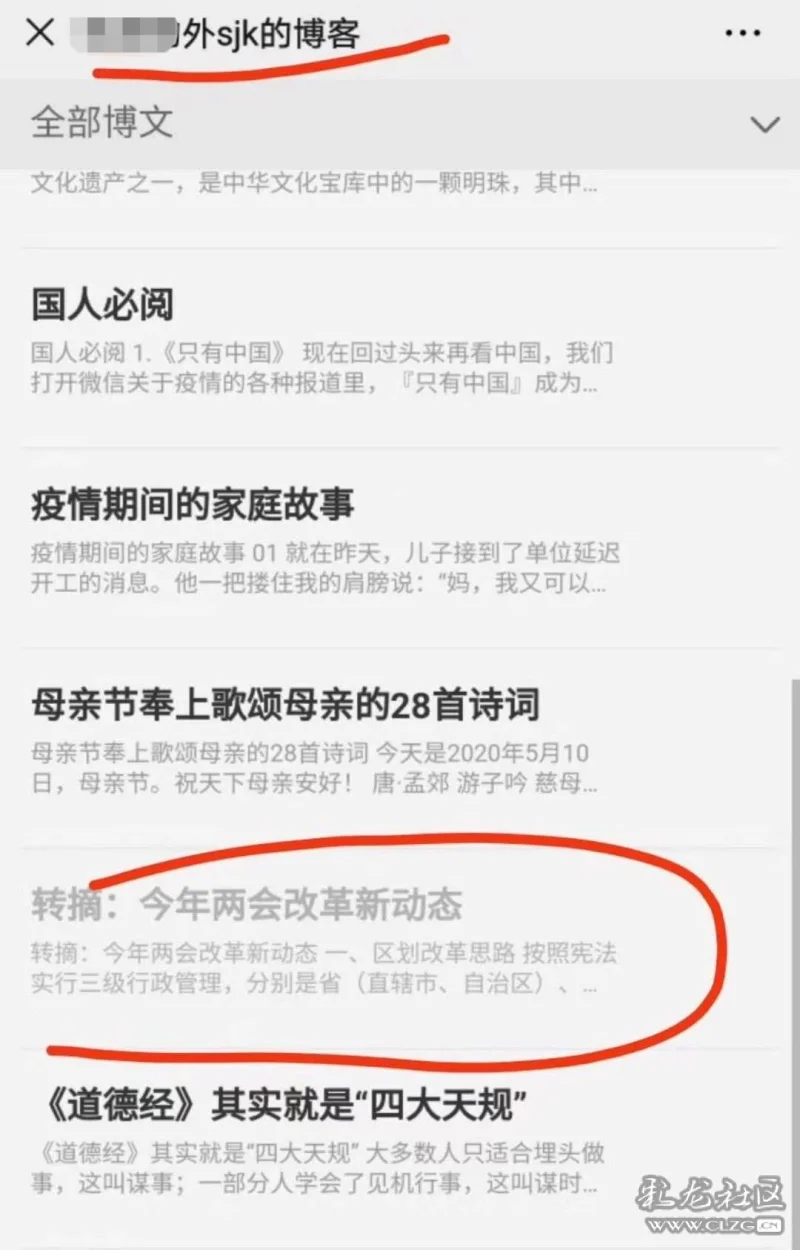800x1250 pixels.
Task: Open 转摘：今年两会改革新动态
Action: [x=247, y=905]
